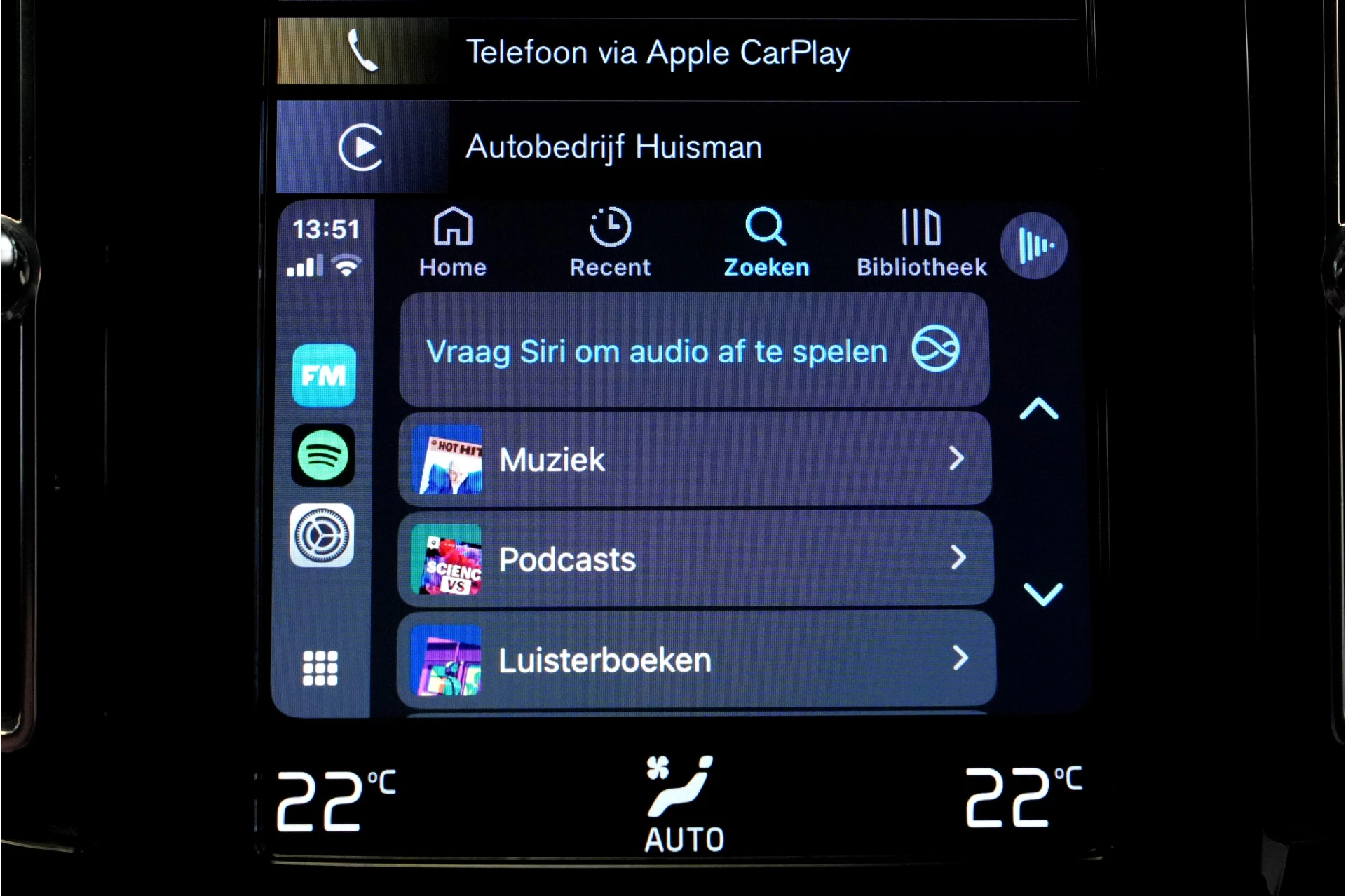Adjust the left 22°C temperature
This screenshot has height=896, width=1346.
(x=335, y=801)
